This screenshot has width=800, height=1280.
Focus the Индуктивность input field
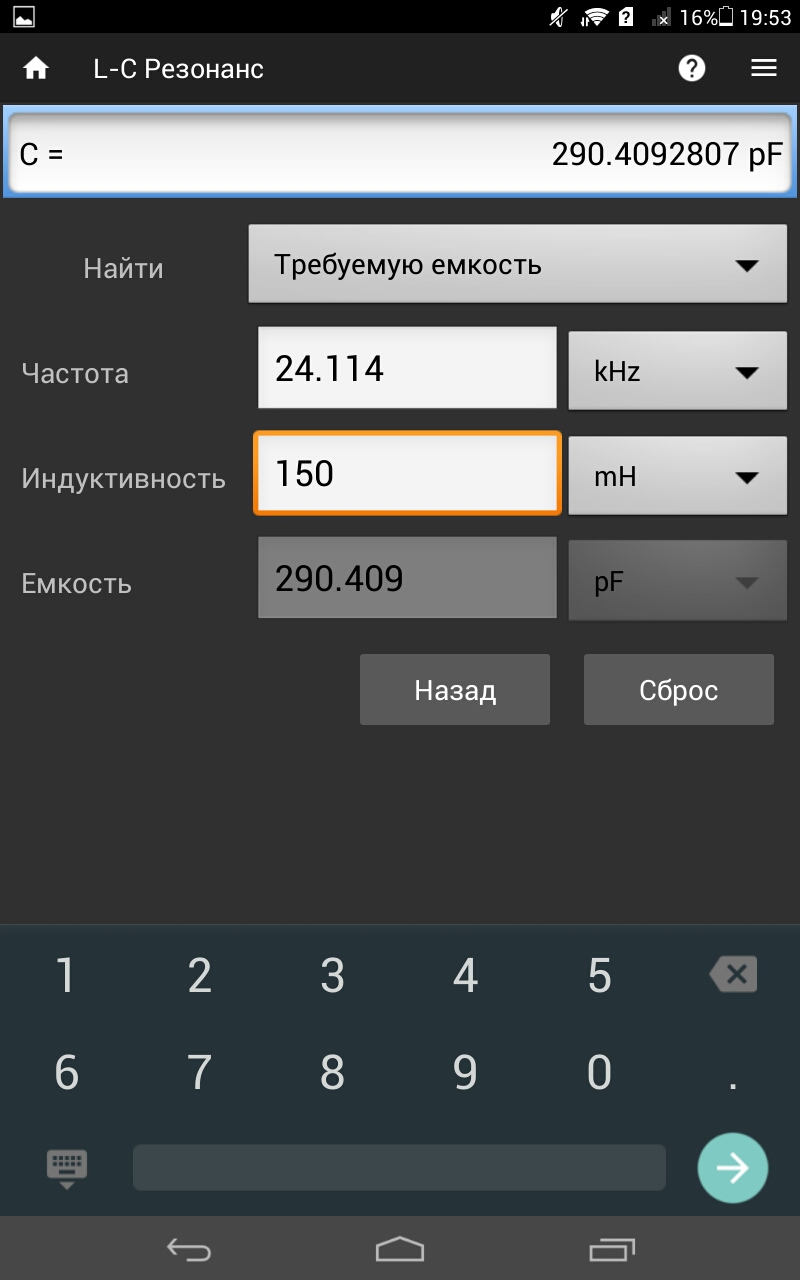point(407,473)
